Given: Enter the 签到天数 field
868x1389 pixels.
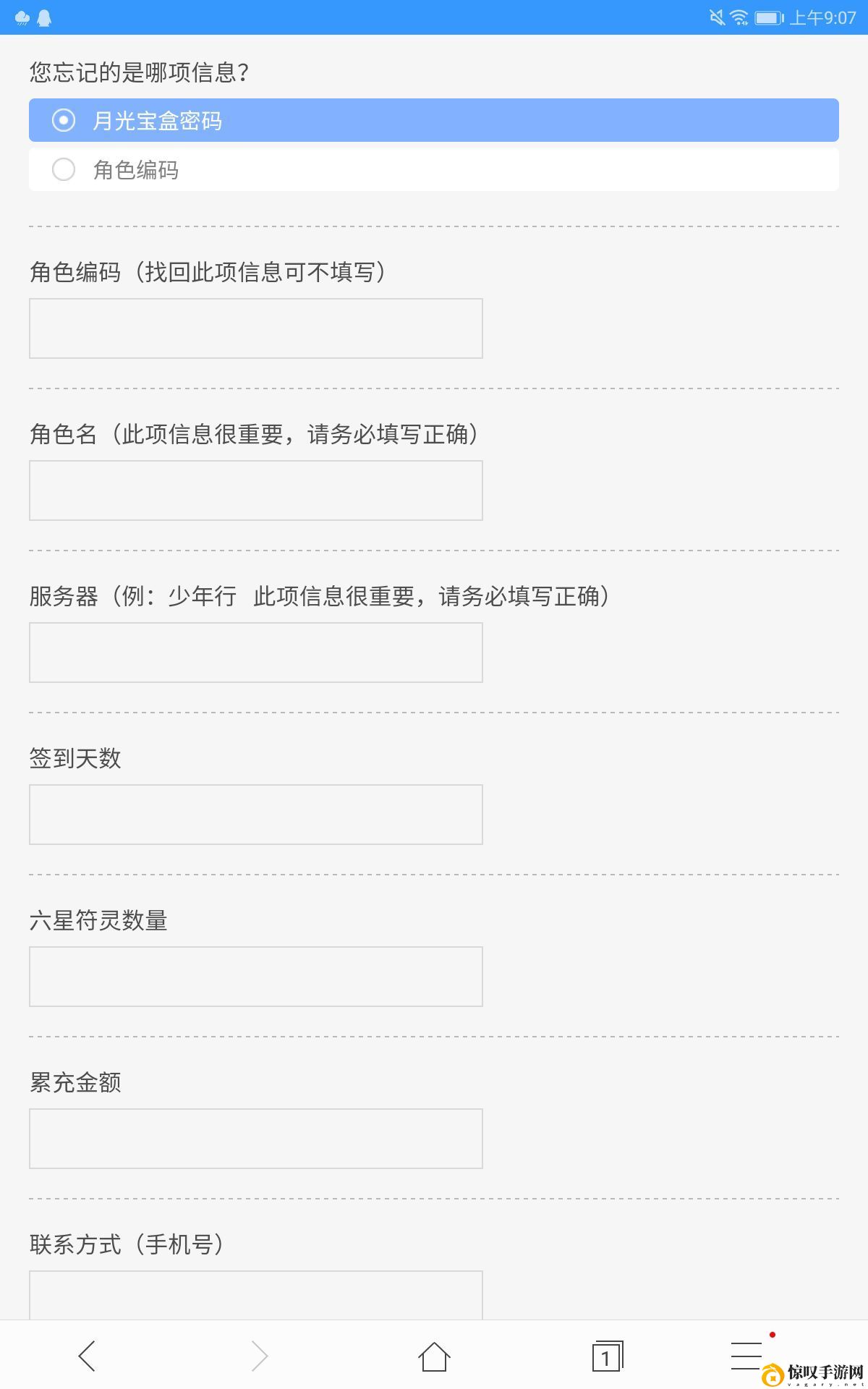Looking at the screenshot, I should point(256,815).
